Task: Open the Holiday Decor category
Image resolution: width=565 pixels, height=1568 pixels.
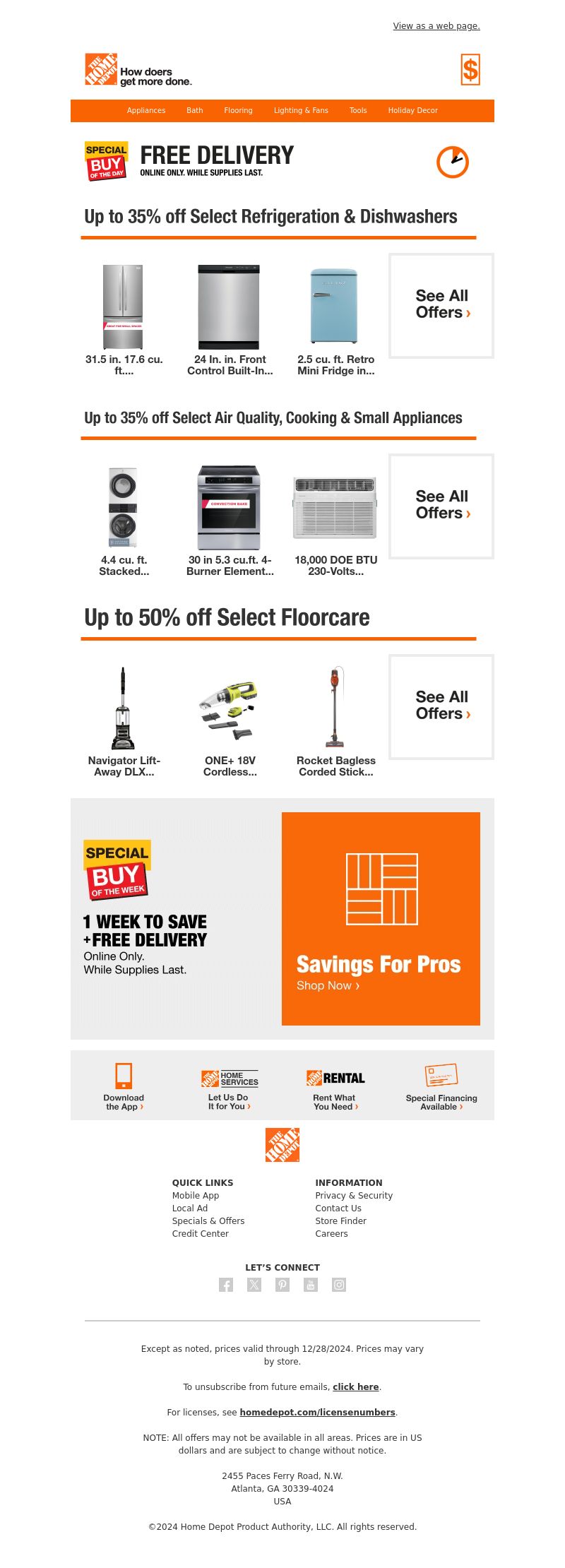Action: pos(412,111)
